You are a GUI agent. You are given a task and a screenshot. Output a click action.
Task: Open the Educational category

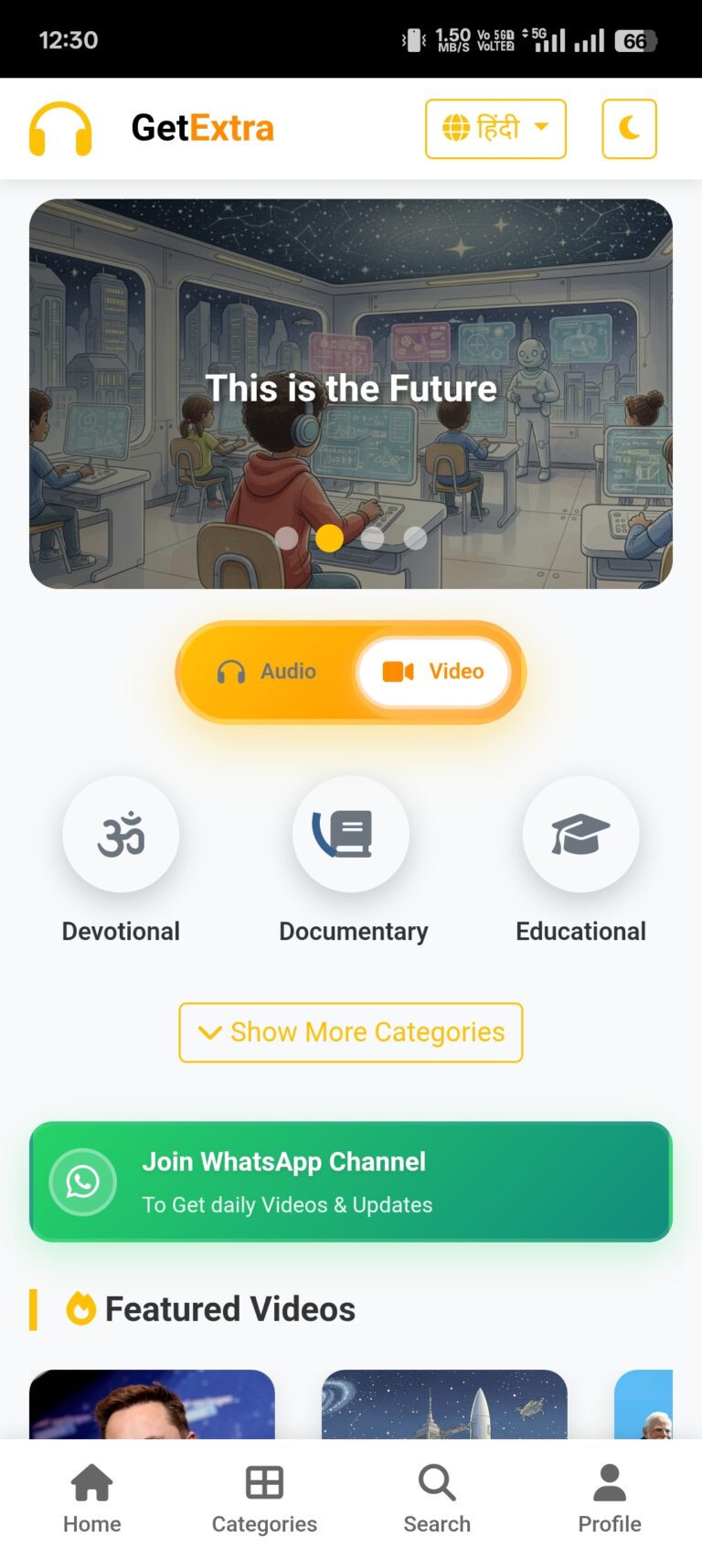coord(580,835)
